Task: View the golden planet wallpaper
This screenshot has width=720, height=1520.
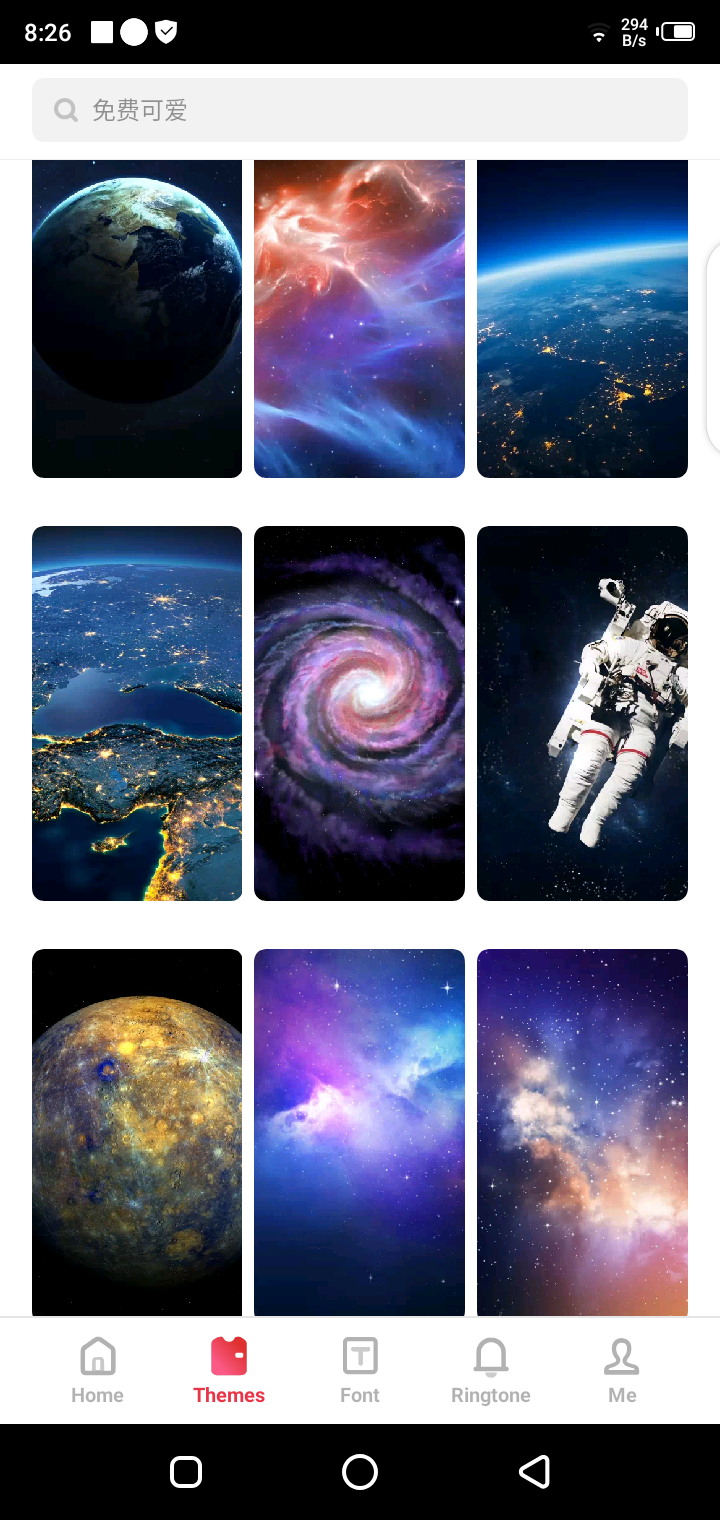Action: coord(137,1132)
